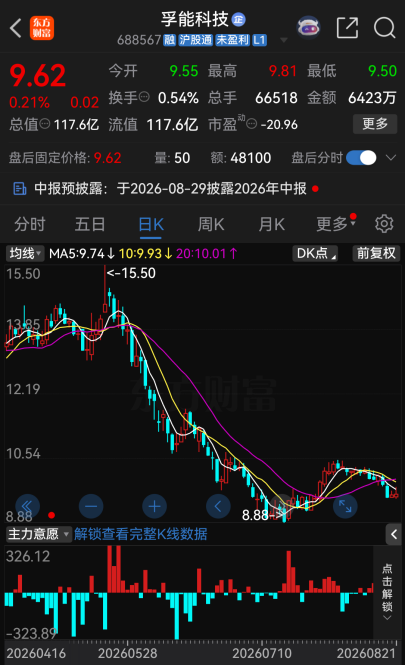
Task: Select the 月K tab
Action: point(271,224)
